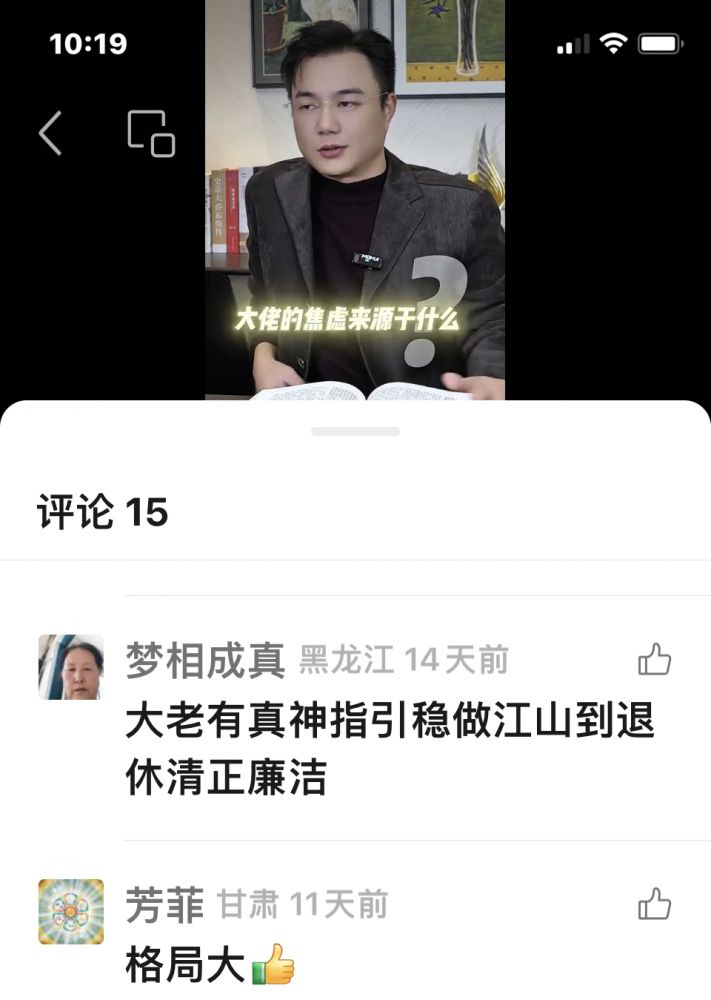Open 芳菲's profile avatar

tap(70, 911)
